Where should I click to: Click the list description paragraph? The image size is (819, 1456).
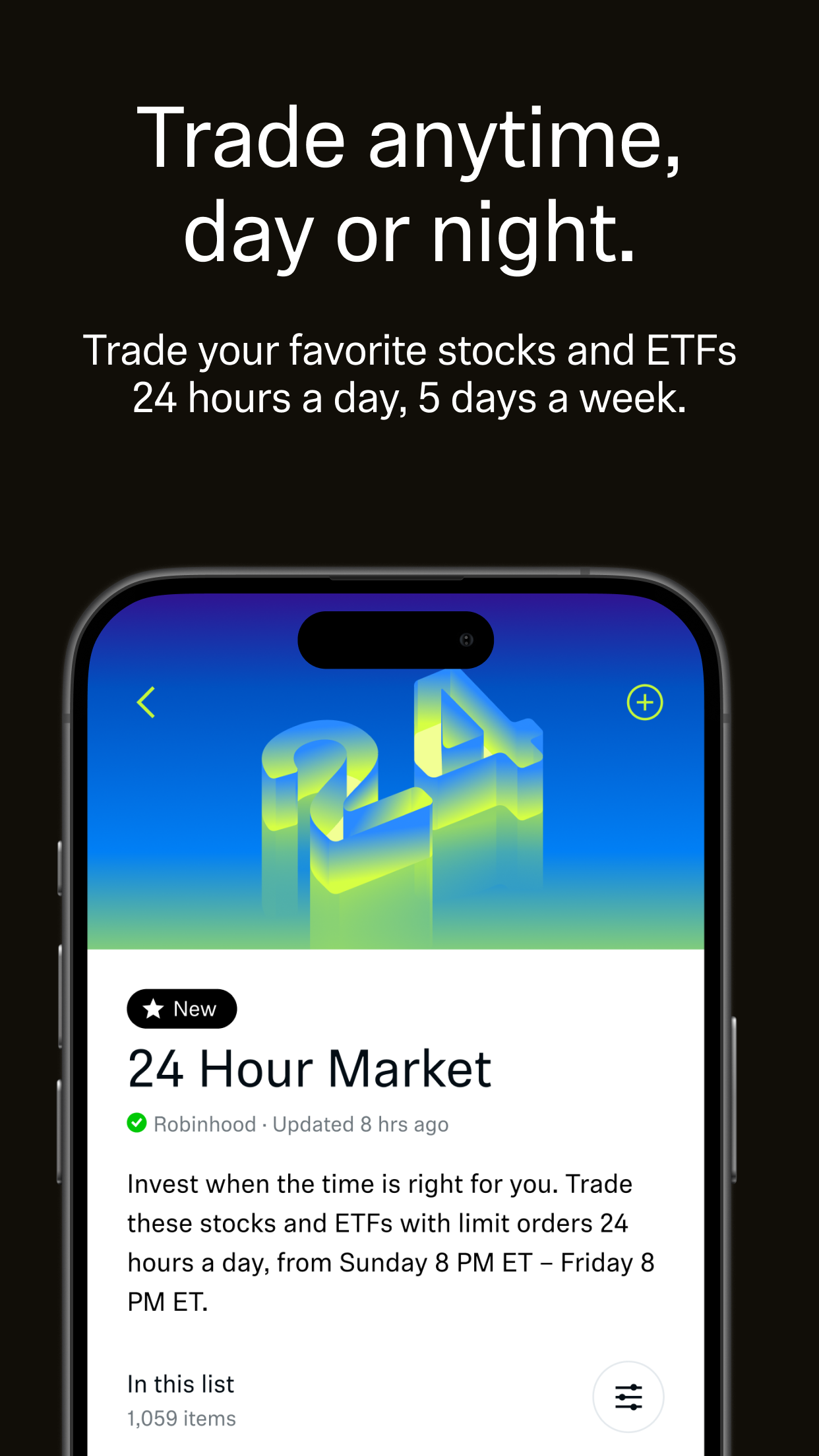[390, 1240]
